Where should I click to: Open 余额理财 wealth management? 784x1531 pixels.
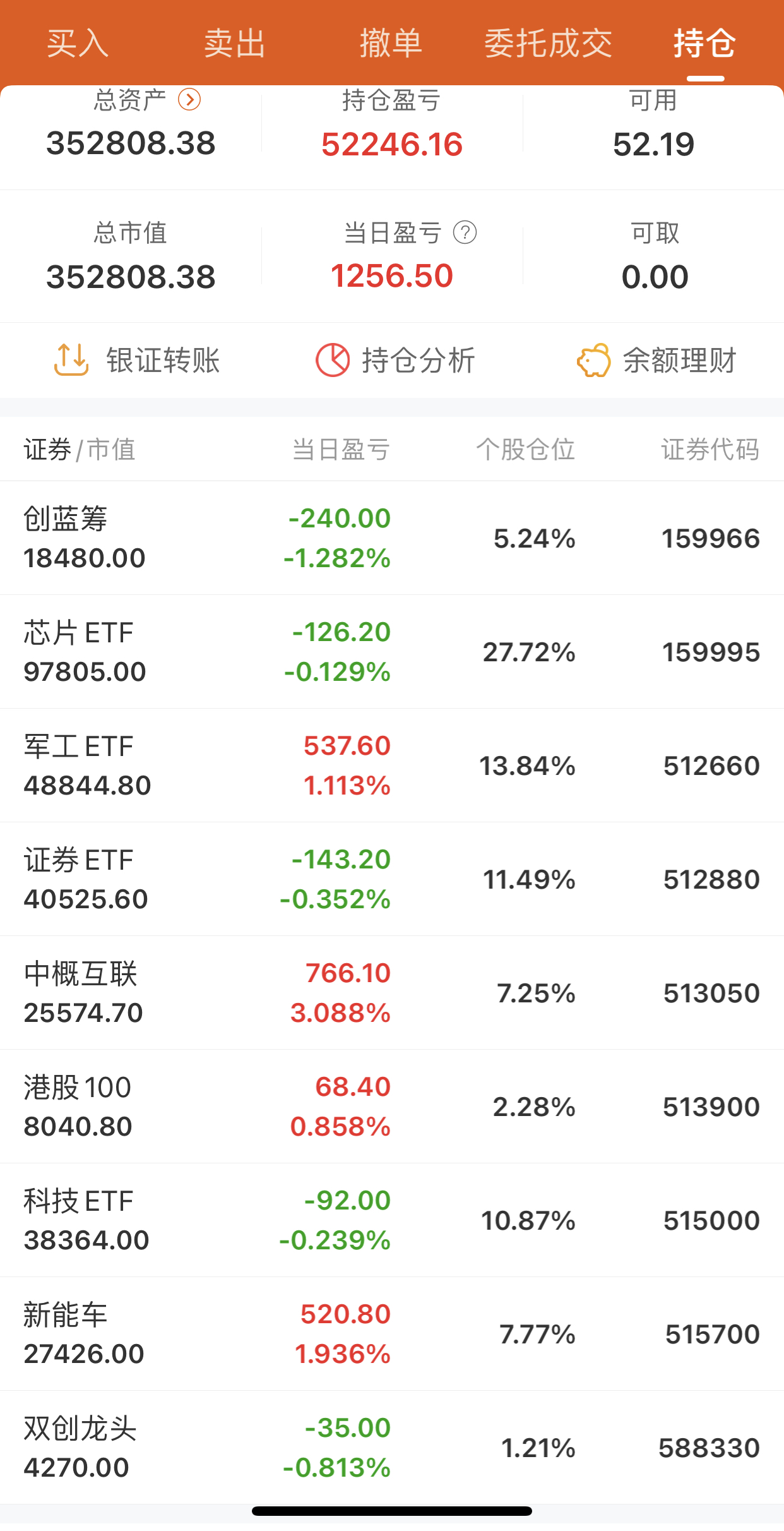click(x=656, y=360)
